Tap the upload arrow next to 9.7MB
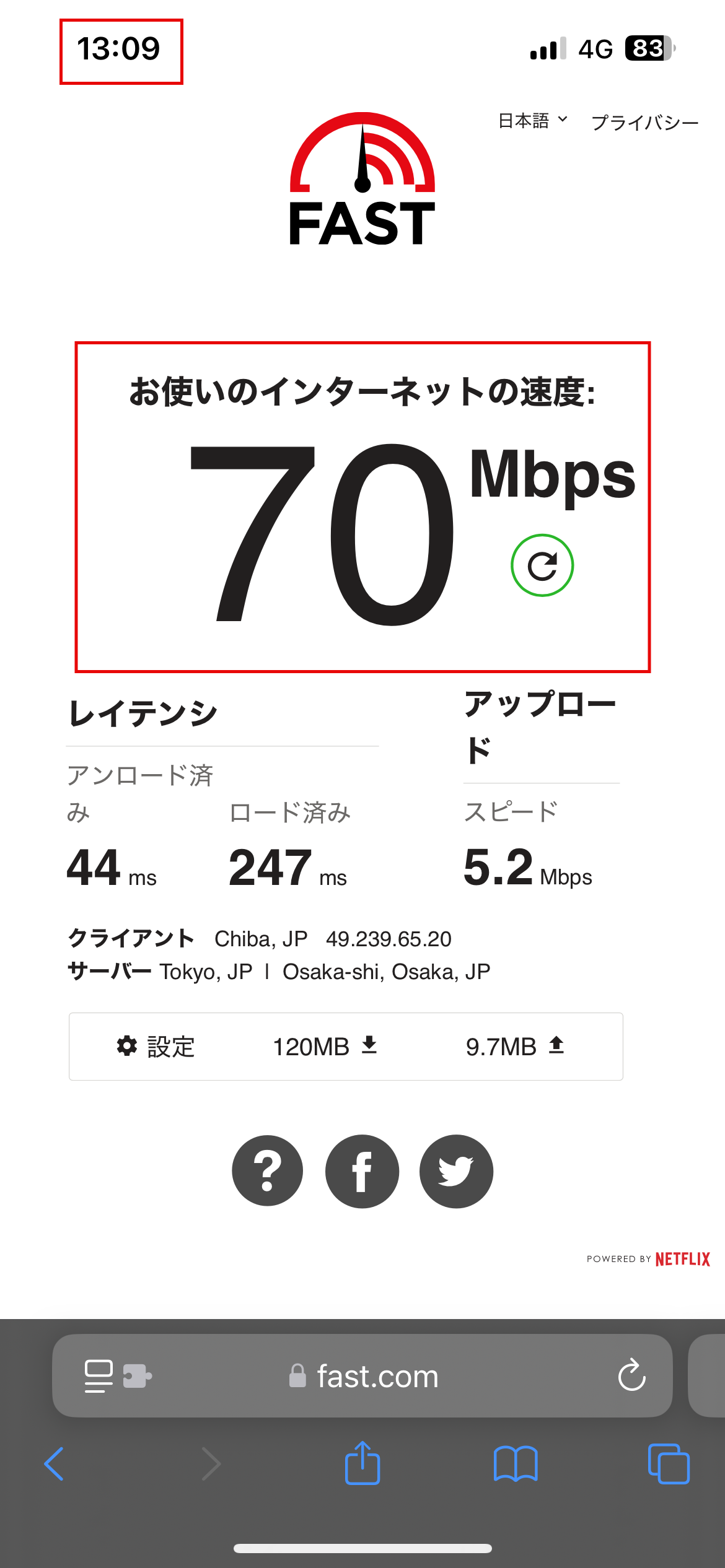 point(556,1045)
